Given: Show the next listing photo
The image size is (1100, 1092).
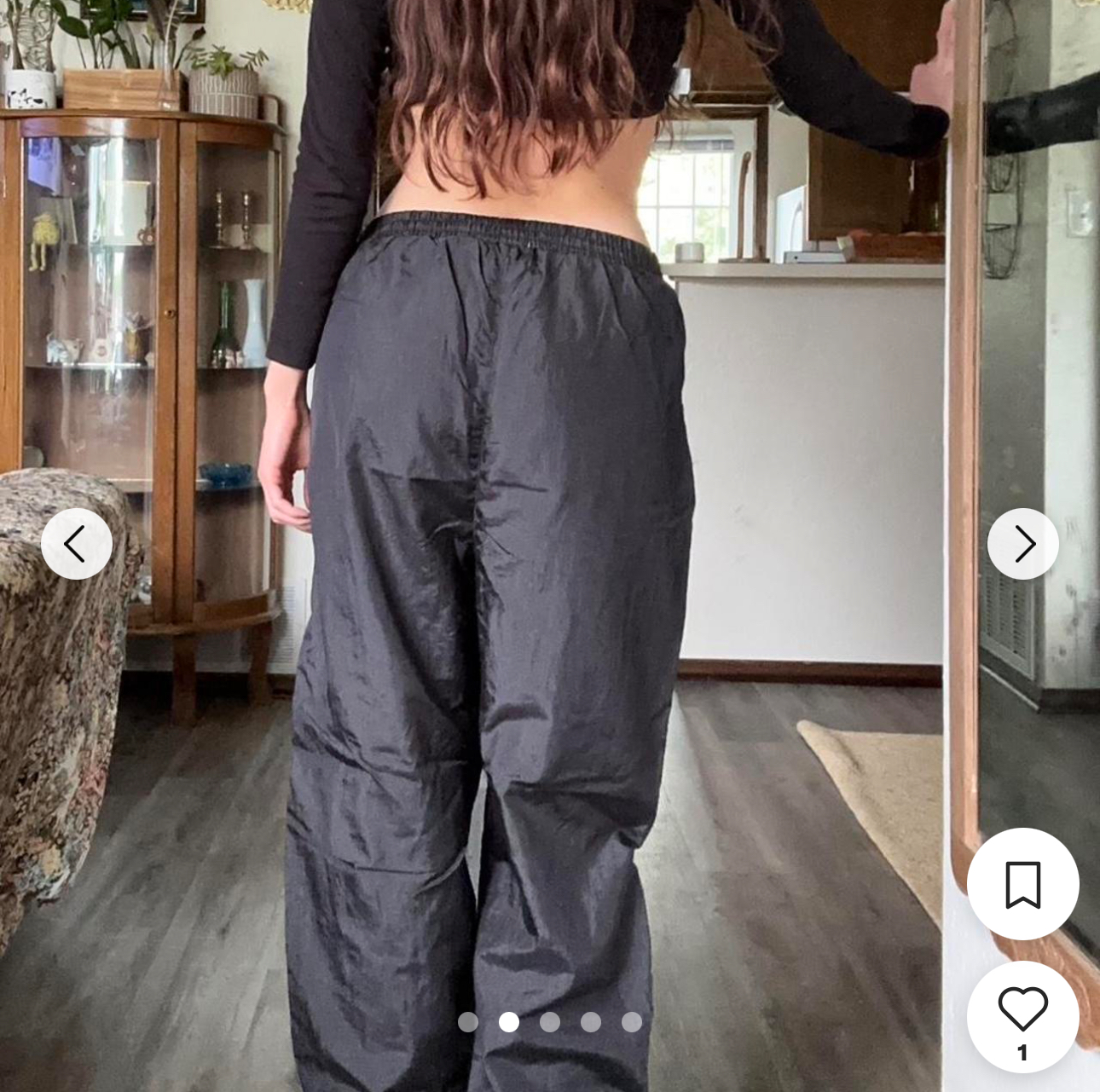Looking at the screenshot, I should [1022, 544].
